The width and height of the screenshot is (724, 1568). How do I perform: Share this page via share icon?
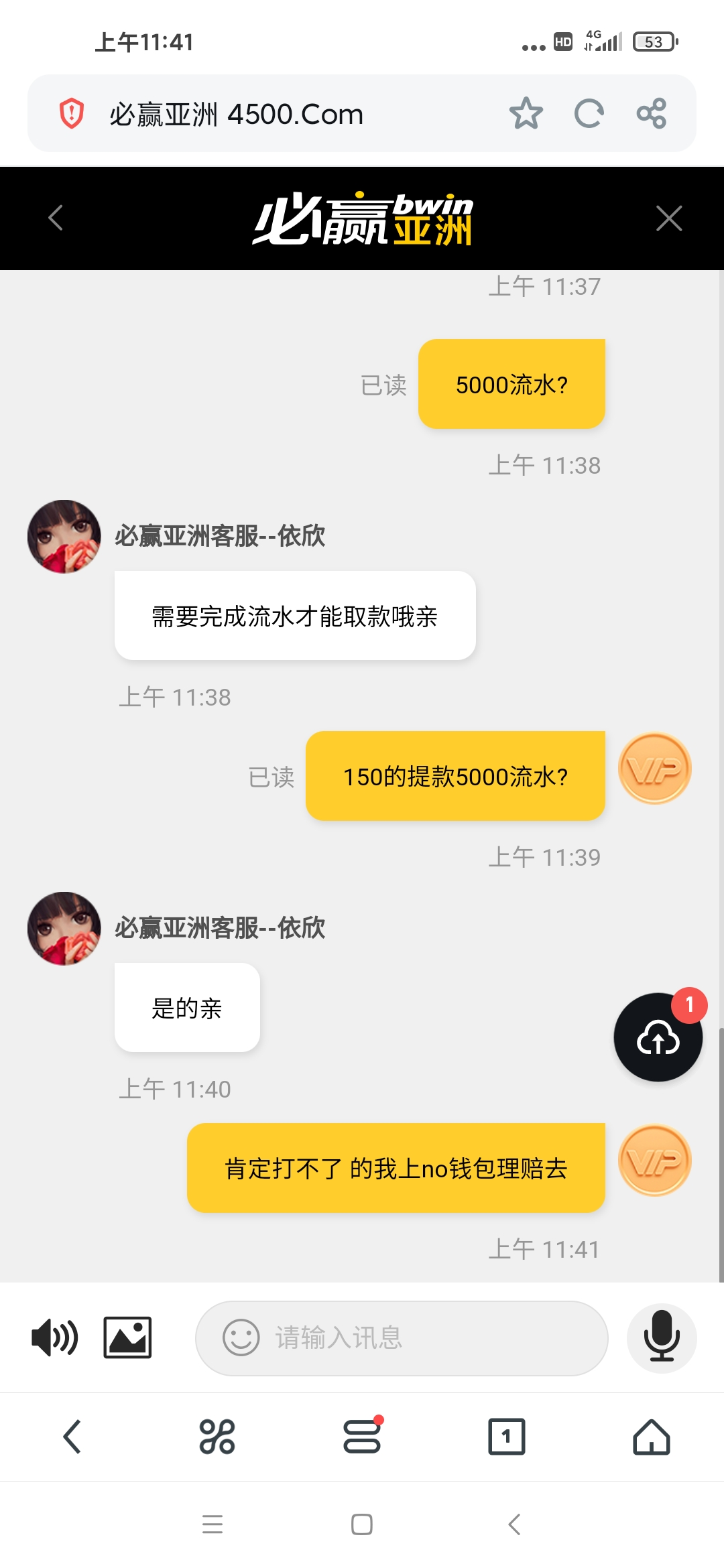pos(651,113)
